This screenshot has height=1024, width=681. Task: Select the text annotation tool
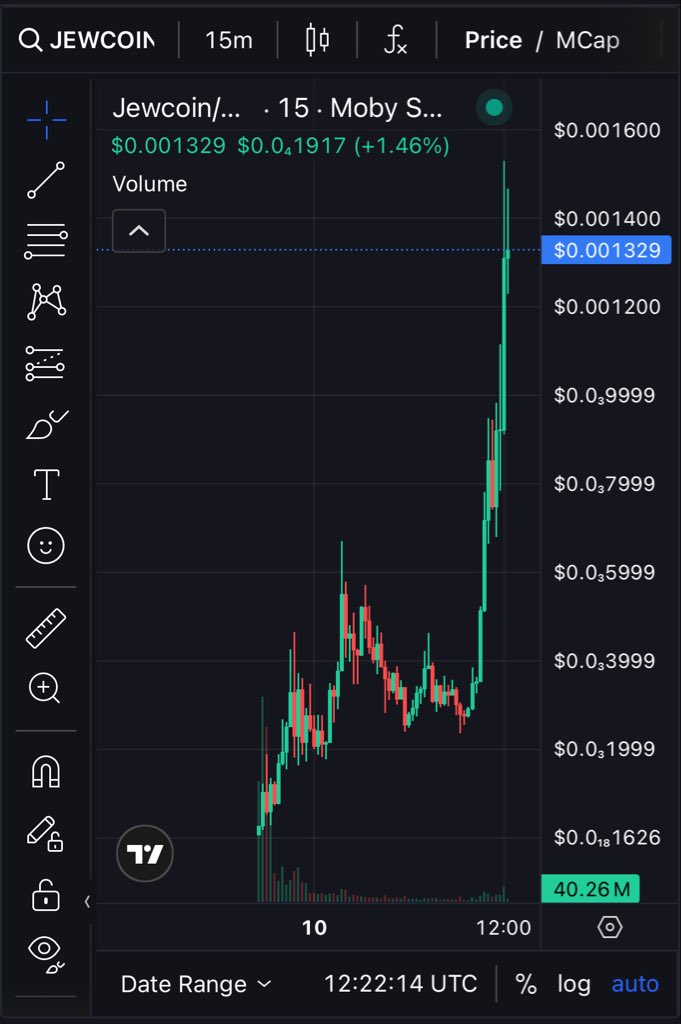[46, 485]
